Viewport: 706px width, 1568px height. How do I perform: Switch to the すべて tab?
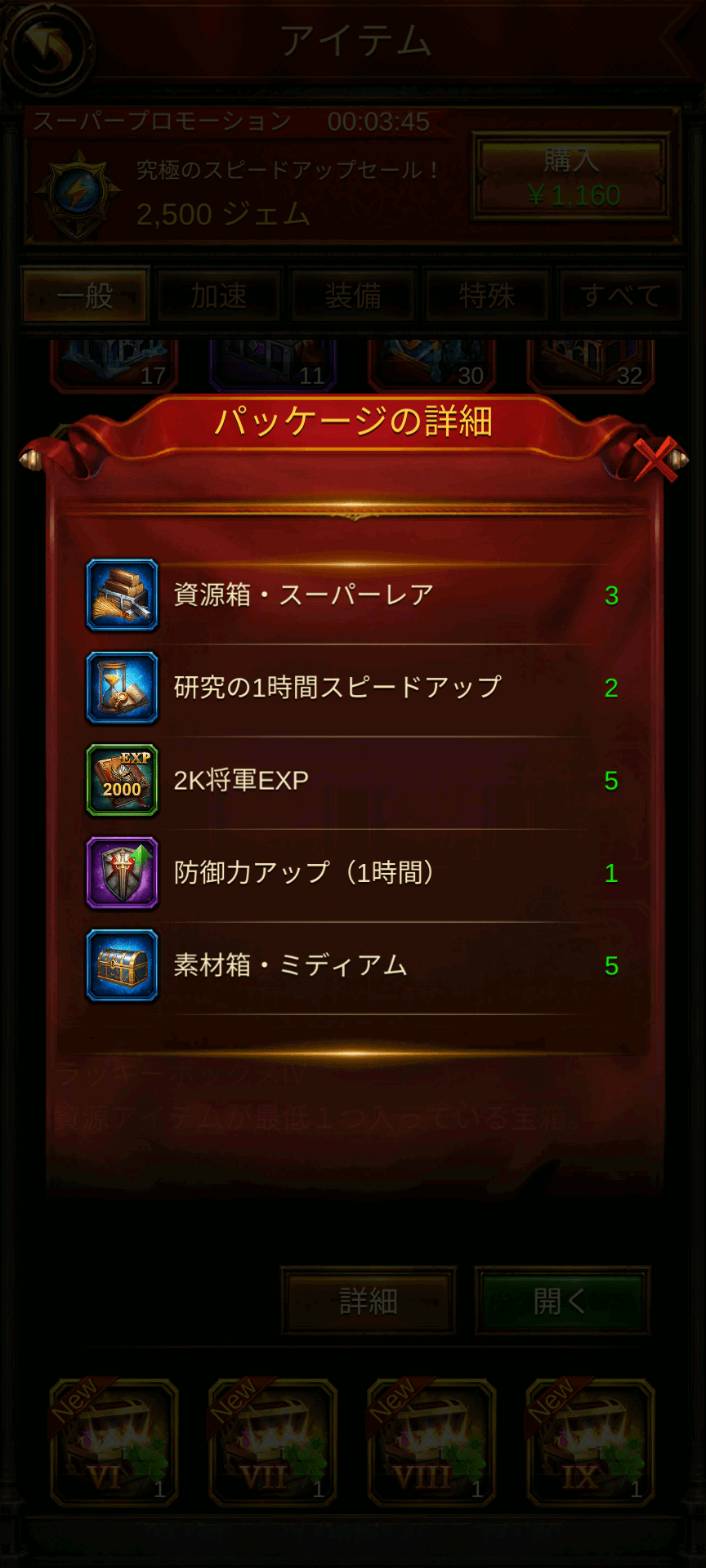click(620, 296)
